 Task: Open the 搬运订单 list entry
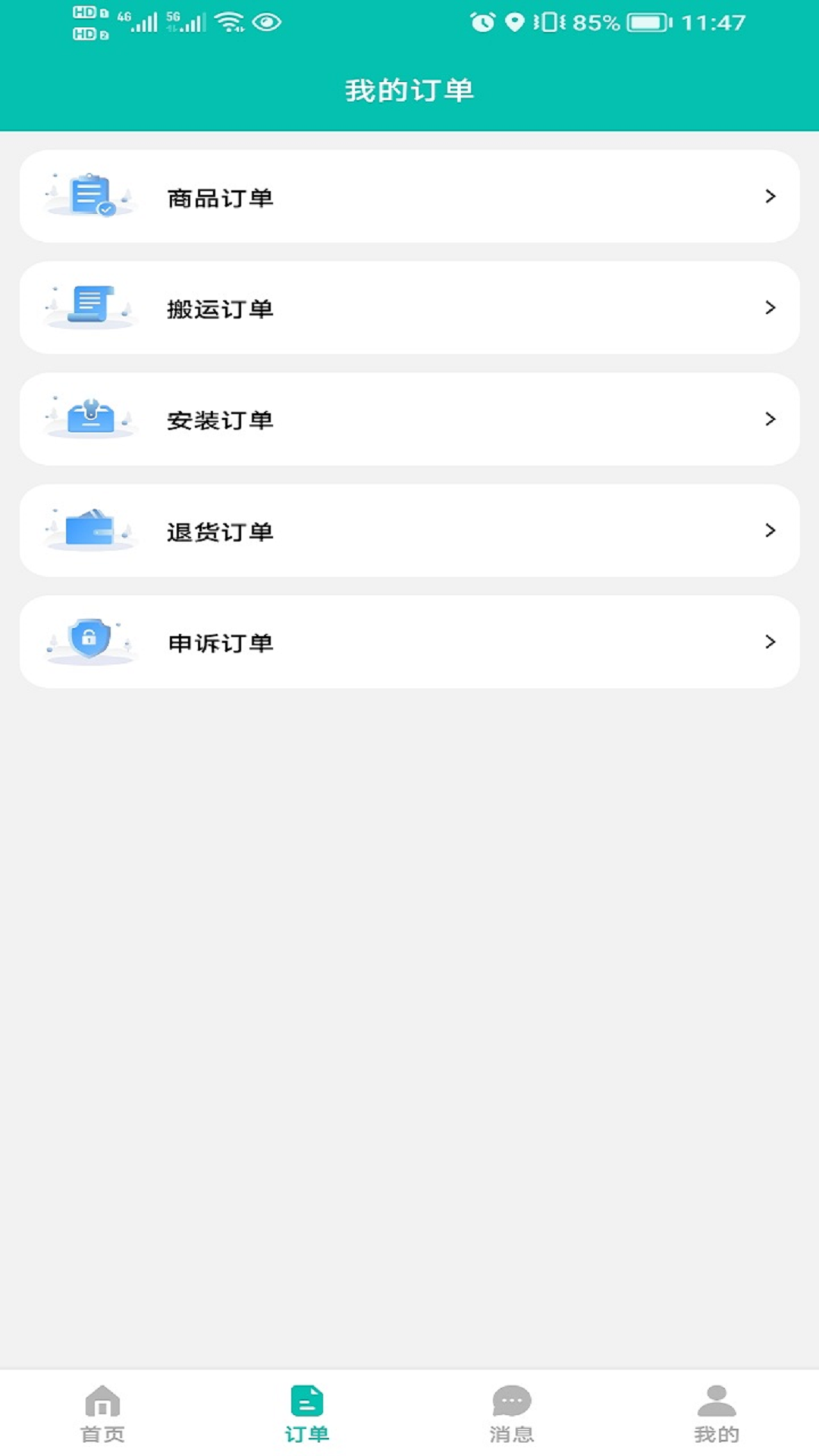[409, 308]
